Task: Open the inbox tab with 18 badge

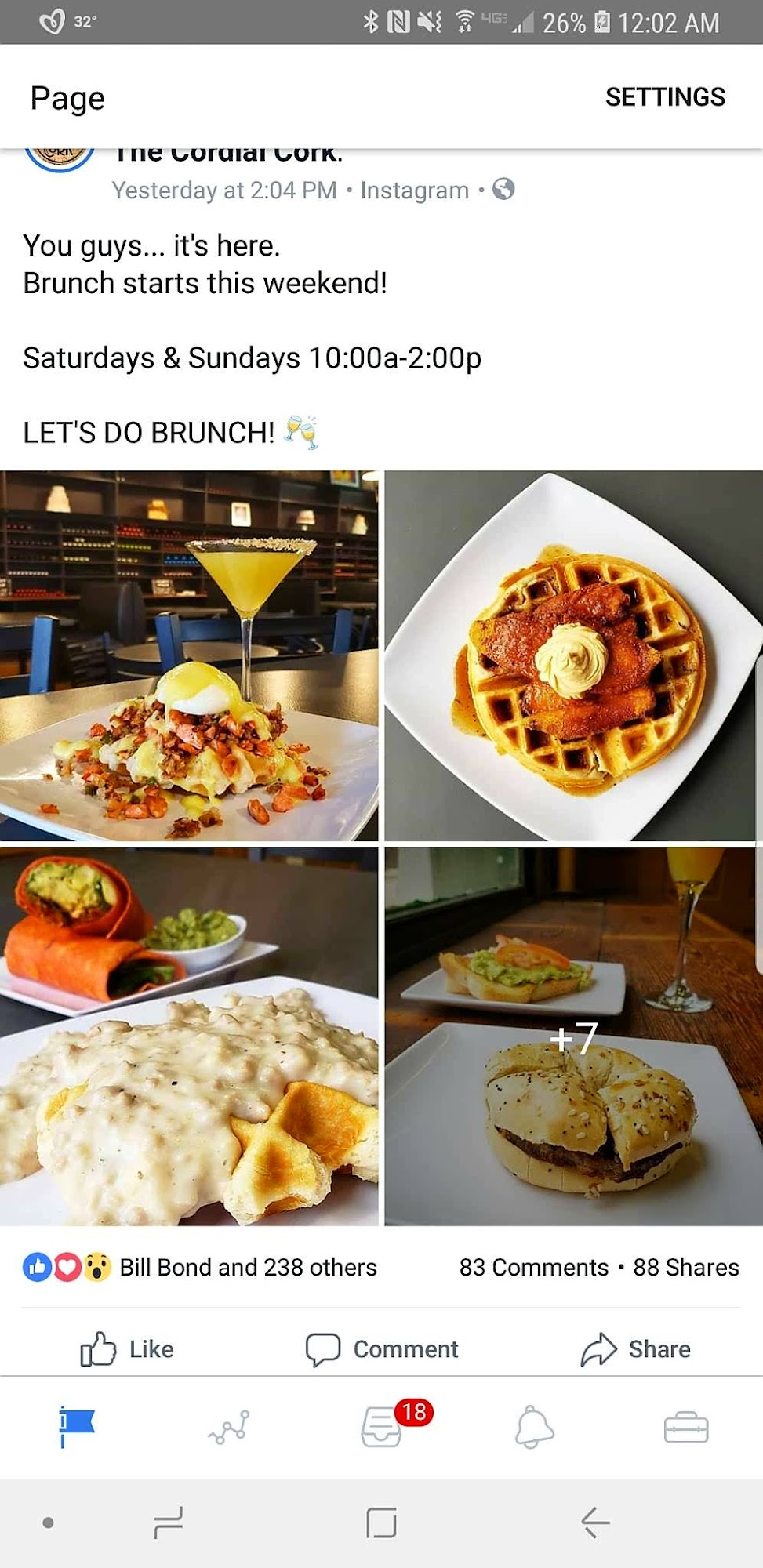Action: [x=382, y=1426]
